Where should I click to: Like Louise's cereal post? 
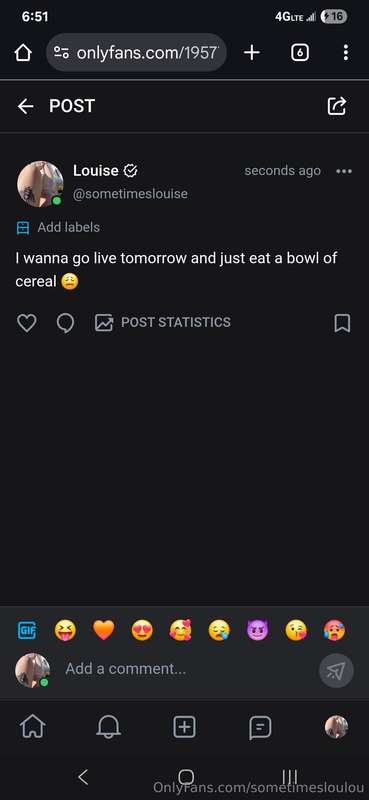coord(27,322)
